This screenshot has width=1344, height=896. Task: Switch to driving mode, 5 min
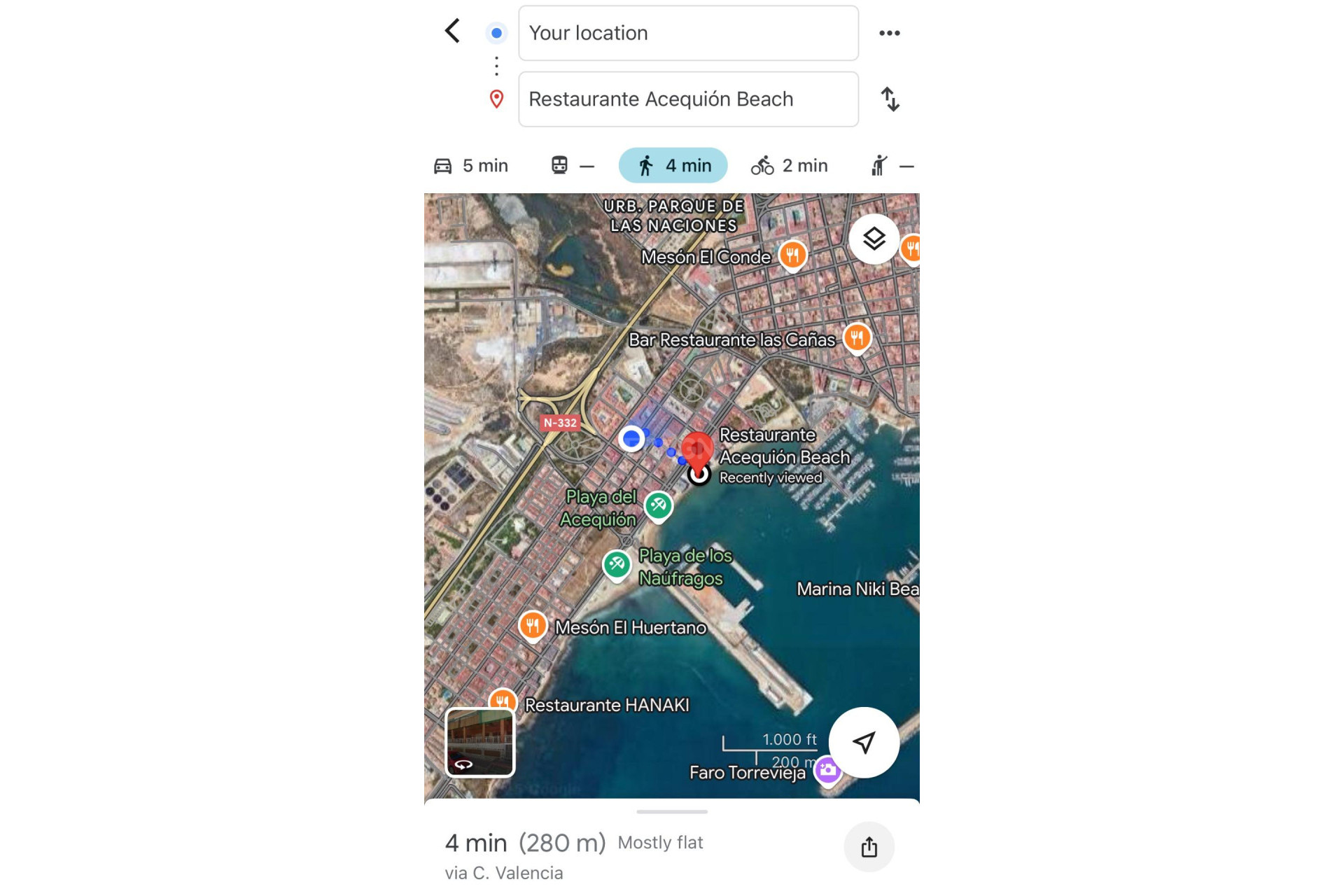click(471, 166)
